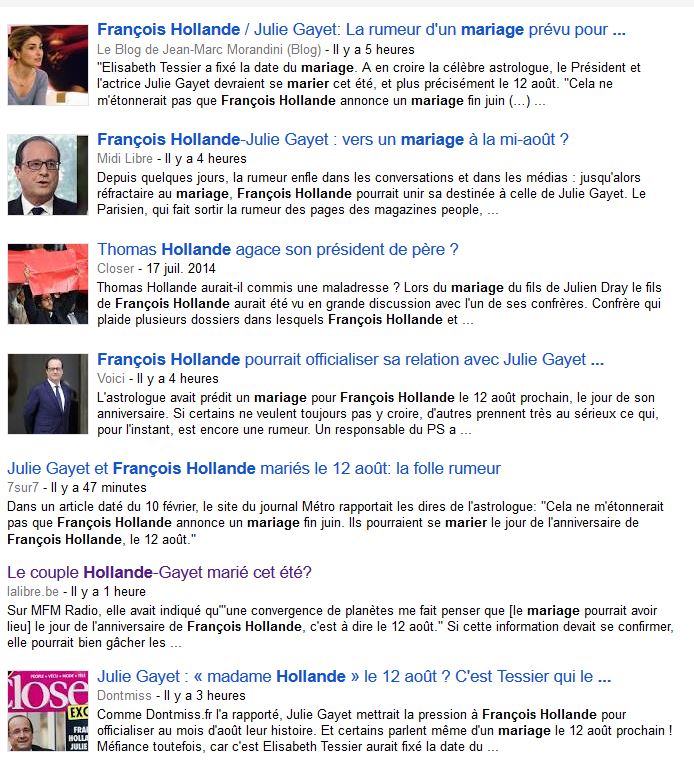Open the Closer headline on Thomas Hollande
694x772 pixels.
(278, 250)
